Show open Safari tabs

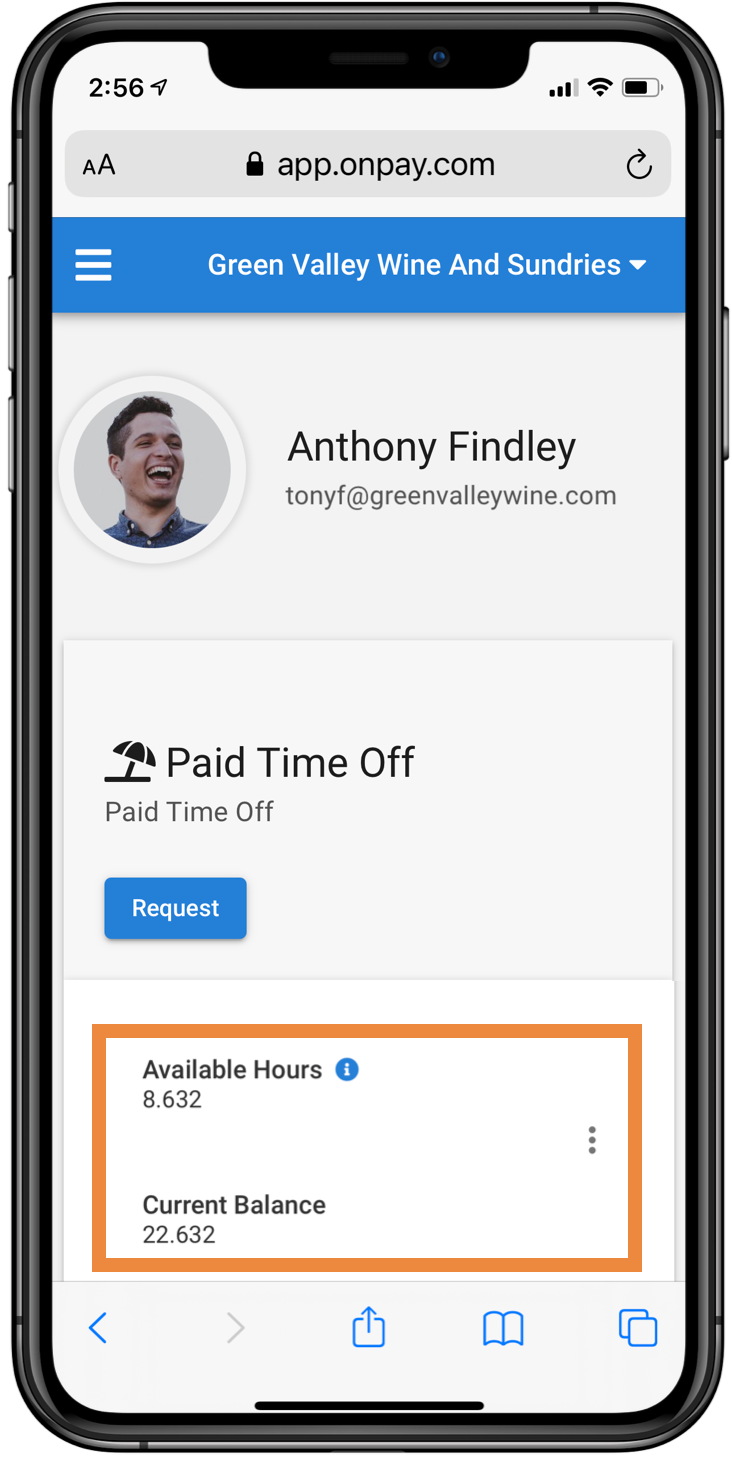638,1328
